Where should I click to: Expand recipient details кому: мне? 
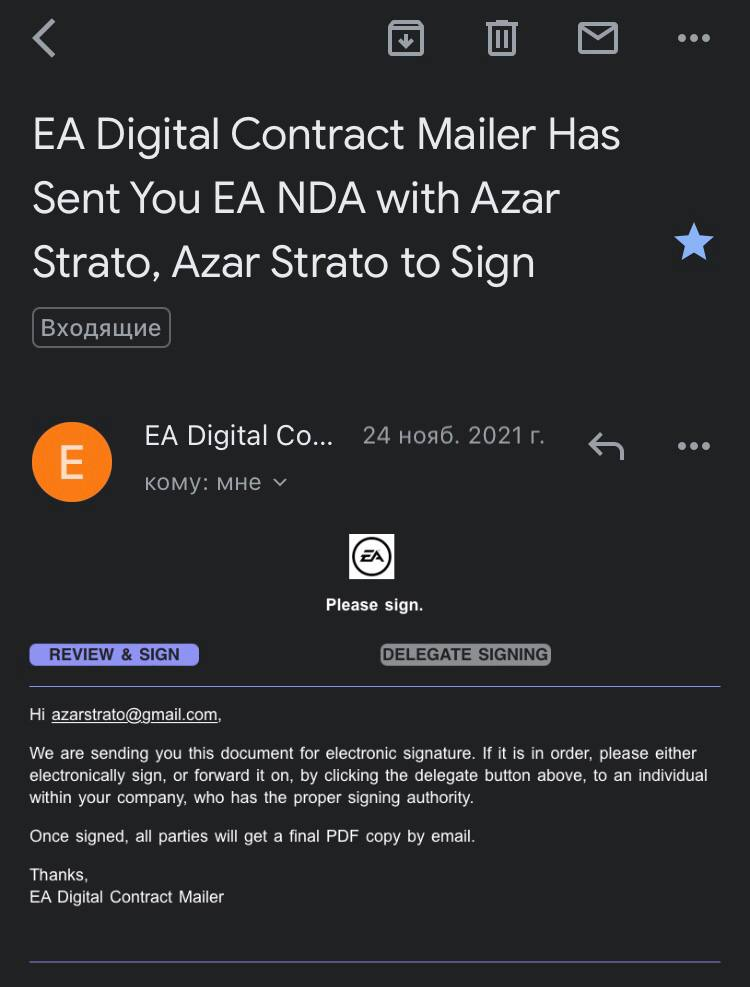216,483
